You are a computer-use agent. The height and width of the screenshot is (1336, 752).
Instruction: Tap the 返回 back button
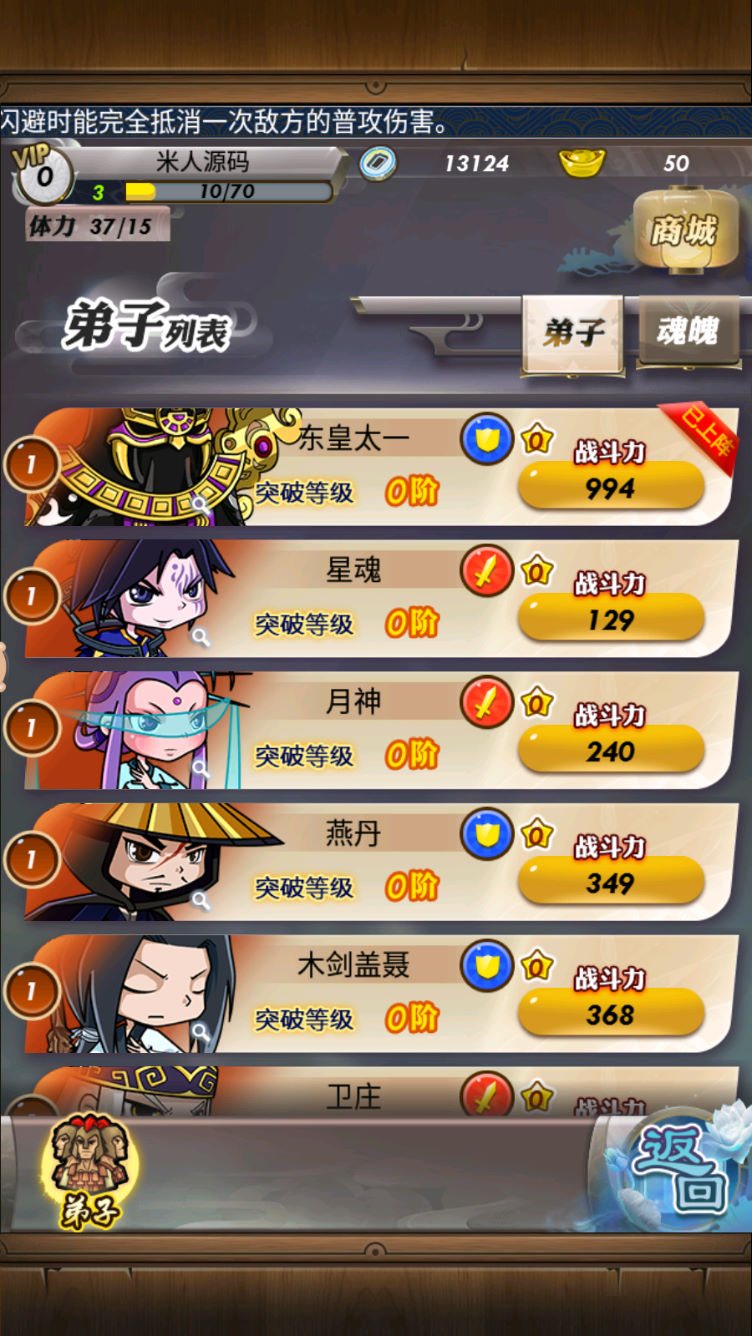coord(679,1168)
